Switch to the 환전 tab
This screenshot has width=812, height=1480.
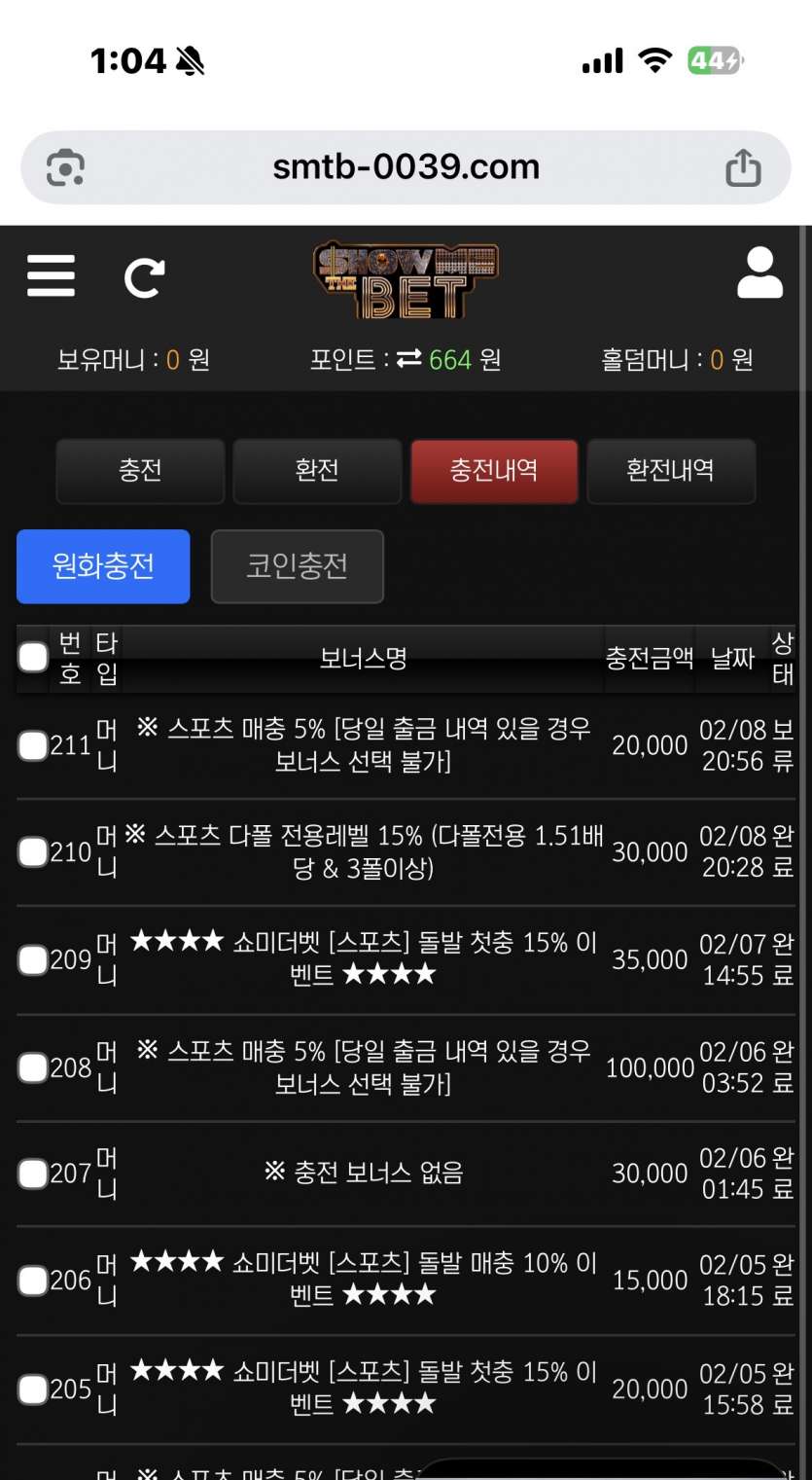[x=317, y=471]
